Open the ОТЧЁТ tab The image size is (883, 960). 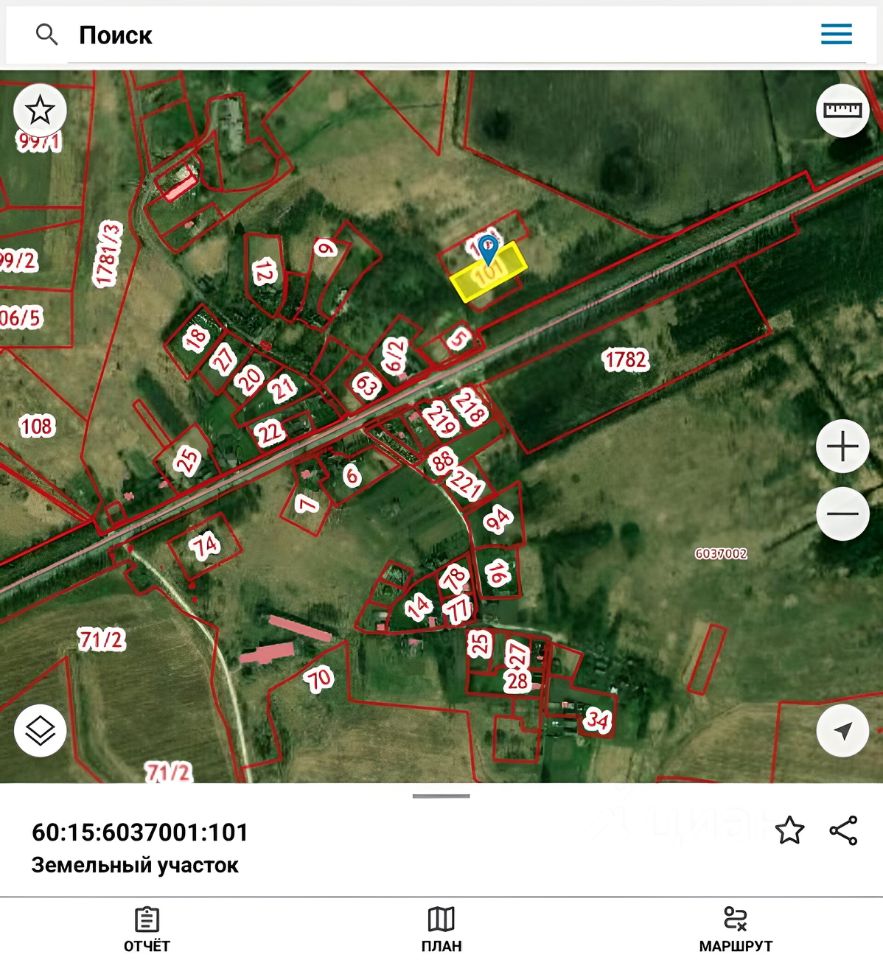(x=147, y=929)
